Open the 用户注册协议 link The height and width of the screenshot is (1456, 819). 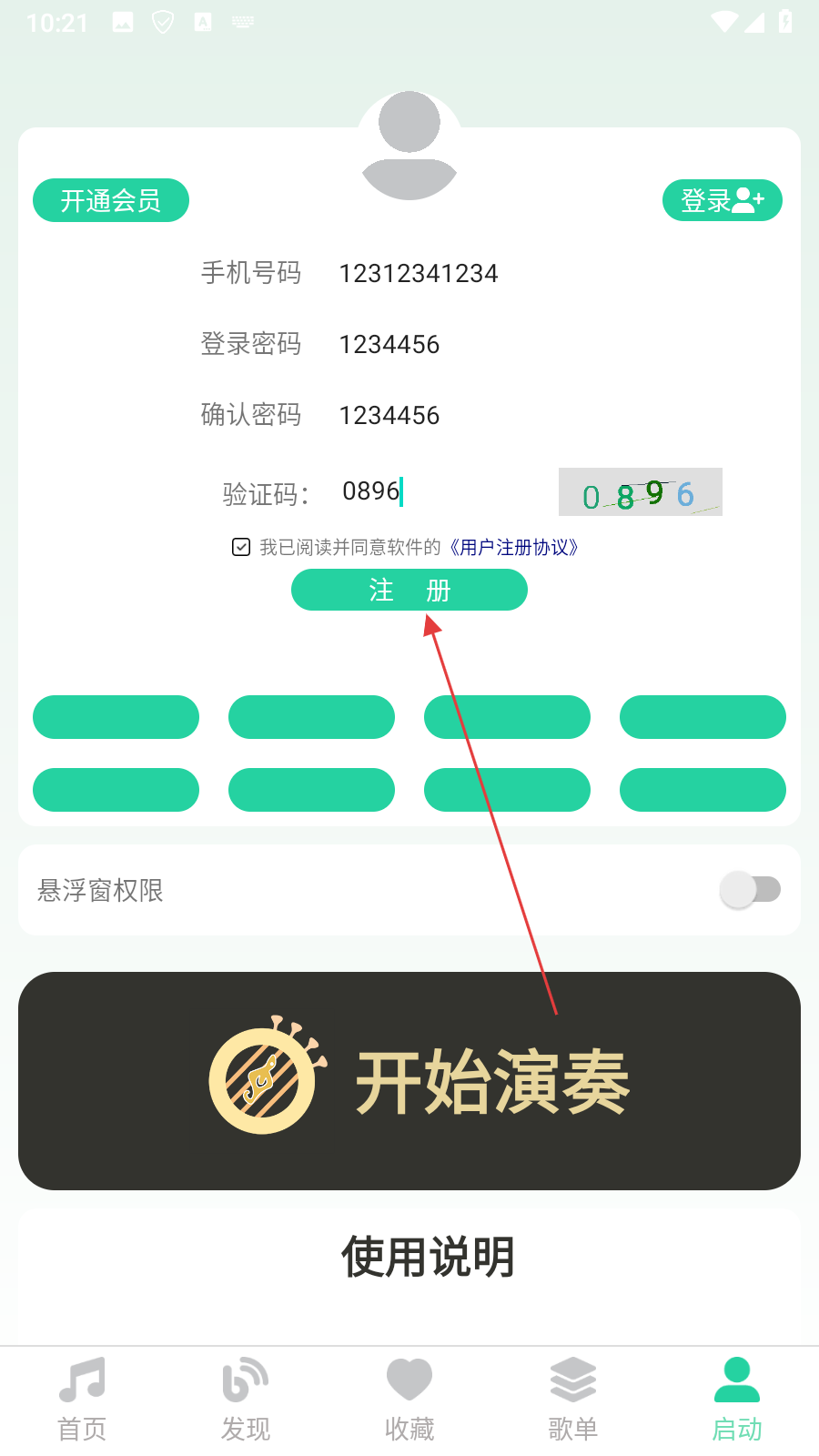coord(514,547)
